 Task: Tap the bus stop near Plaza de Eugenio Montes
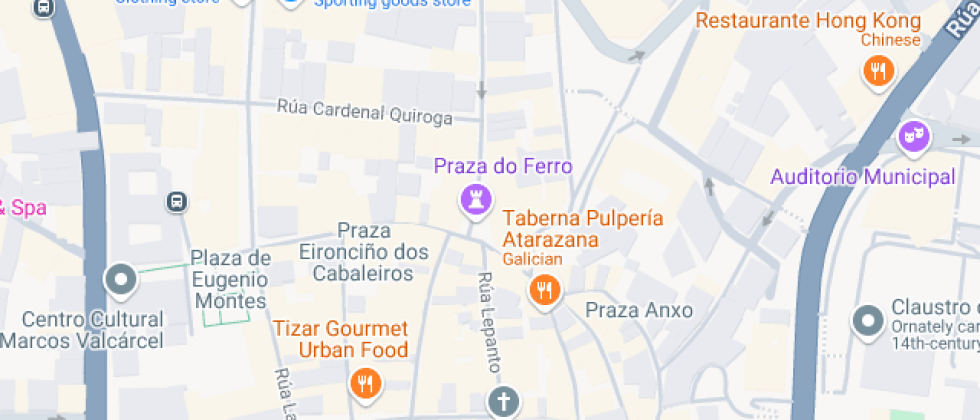click(177, 202)
